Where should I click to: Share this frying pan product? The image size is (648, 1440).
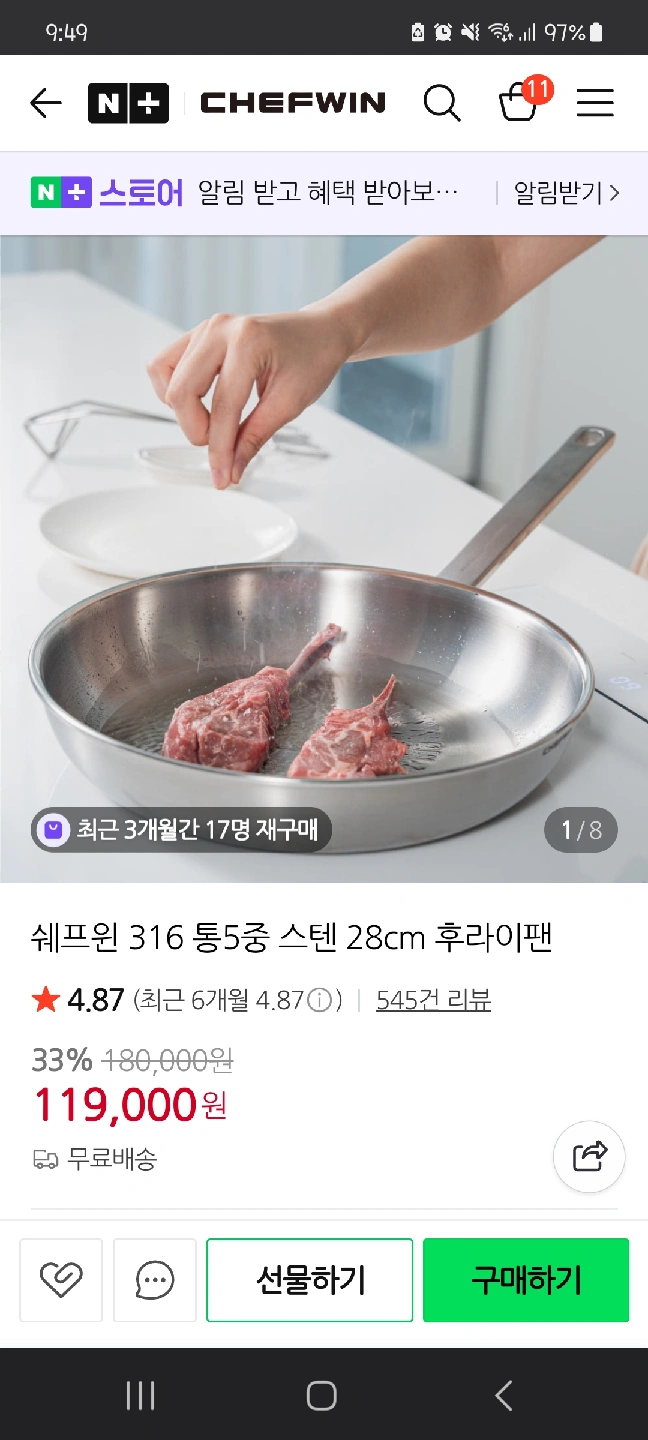[589, 1157]
